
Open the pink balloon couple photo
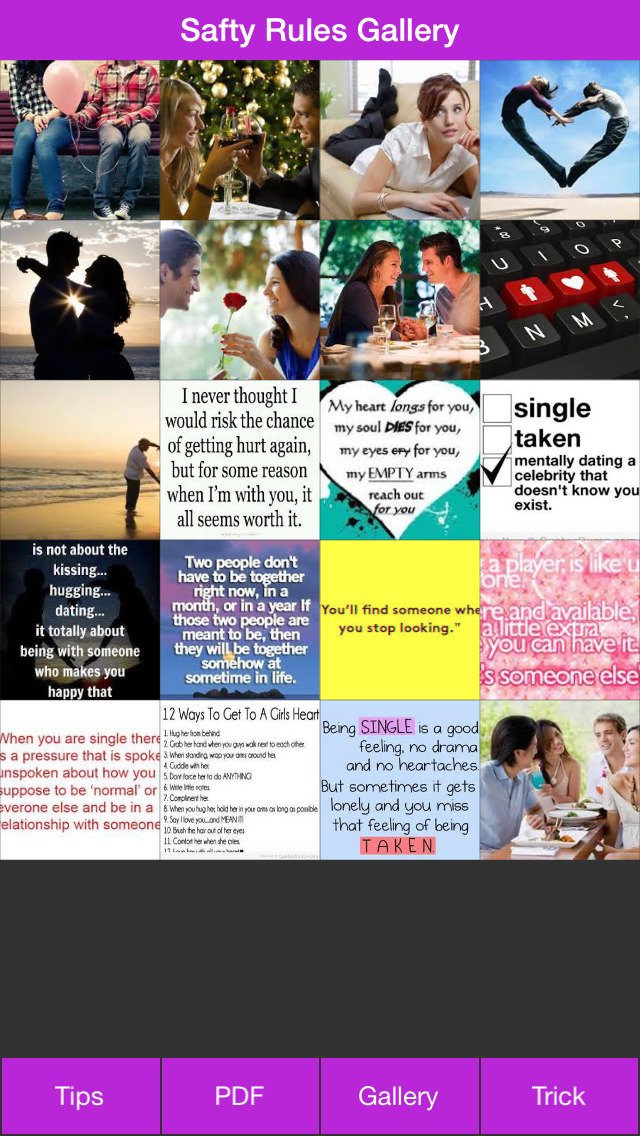click(80, 140)
